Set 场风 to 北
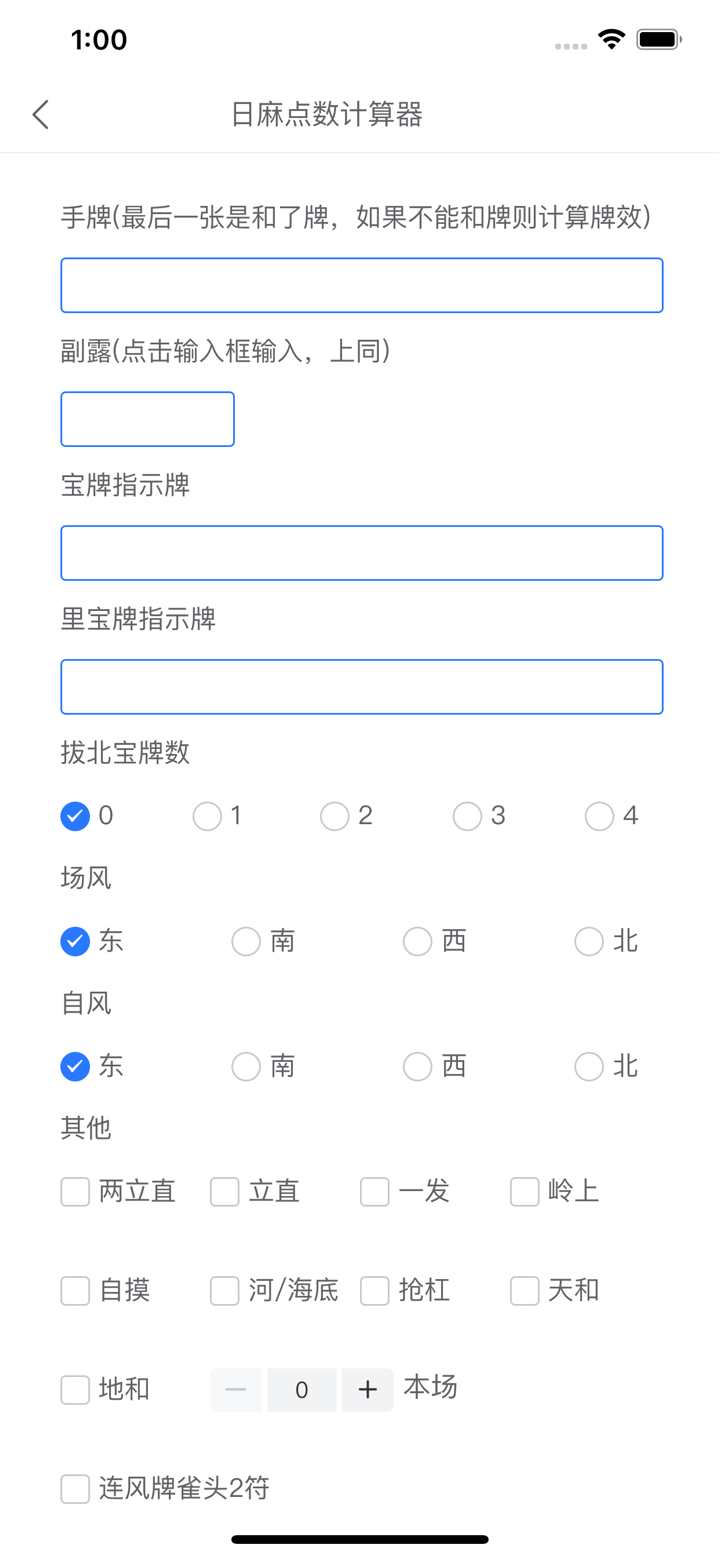 (589, 941)
